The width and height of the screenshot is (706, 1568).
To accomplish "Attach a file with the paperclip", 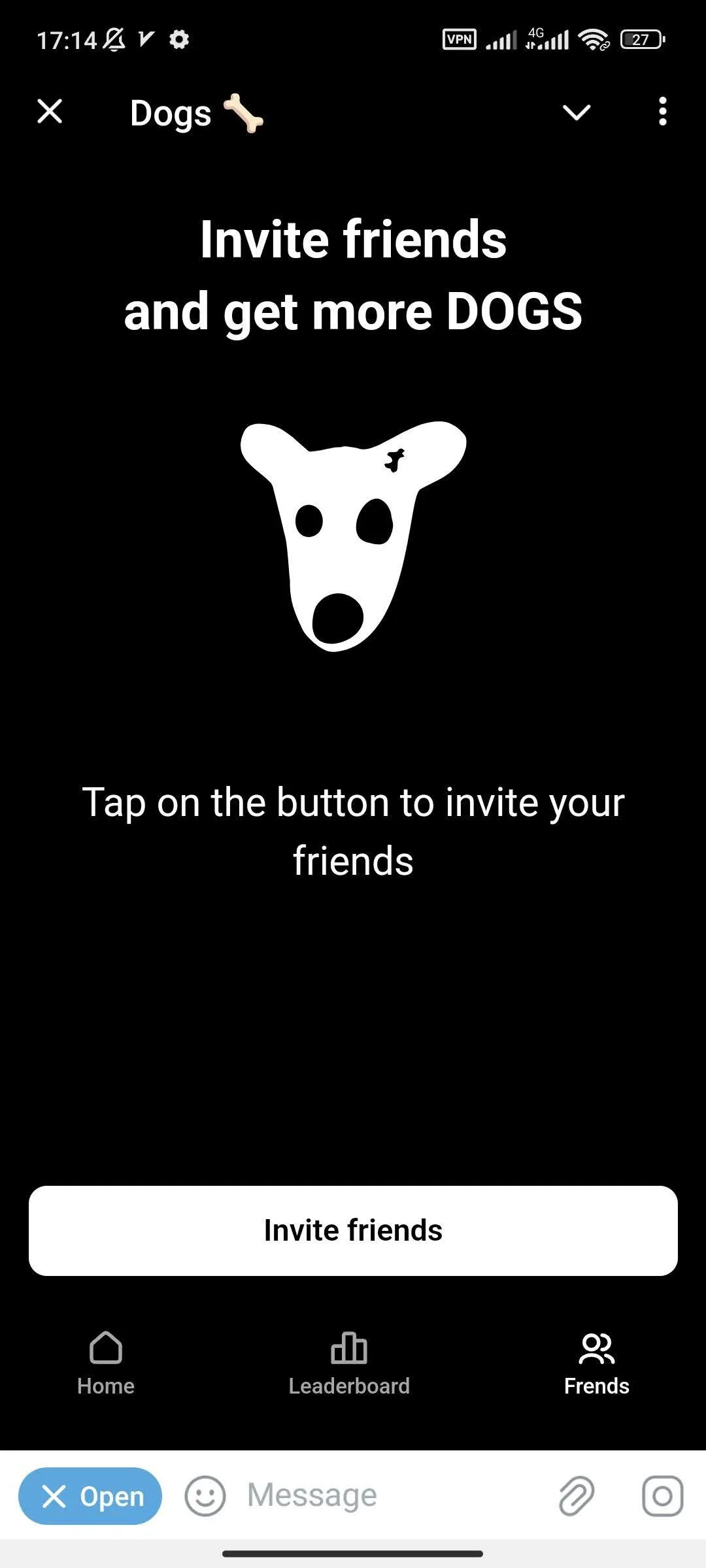I will click(577, 1496).
